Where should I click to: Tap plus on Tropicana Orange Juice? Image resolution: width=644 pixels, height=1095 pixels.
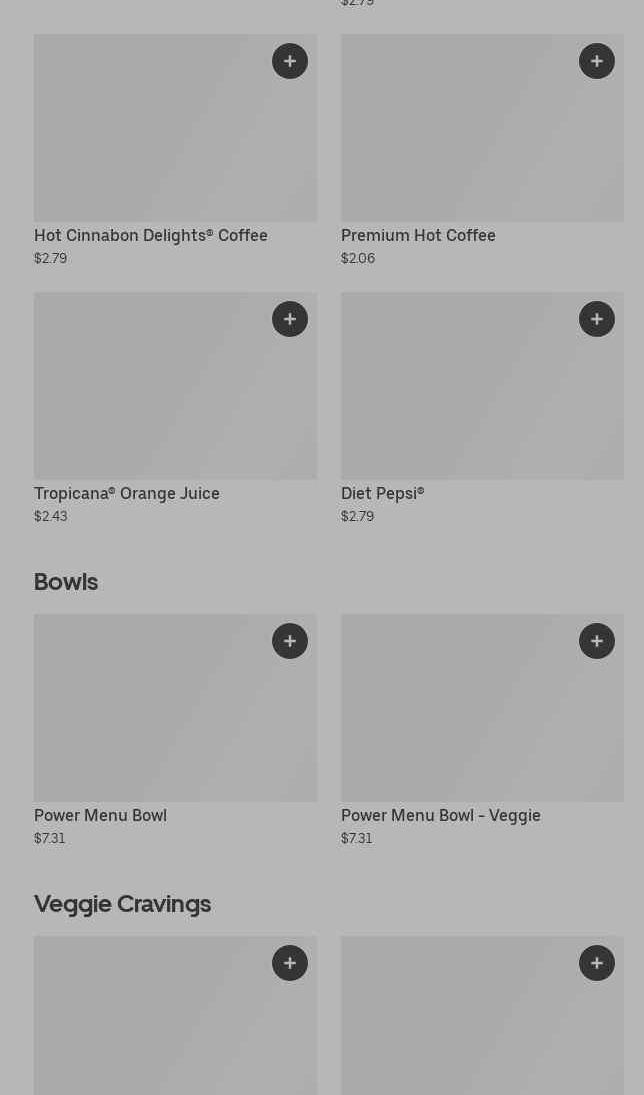coord(290,319)
